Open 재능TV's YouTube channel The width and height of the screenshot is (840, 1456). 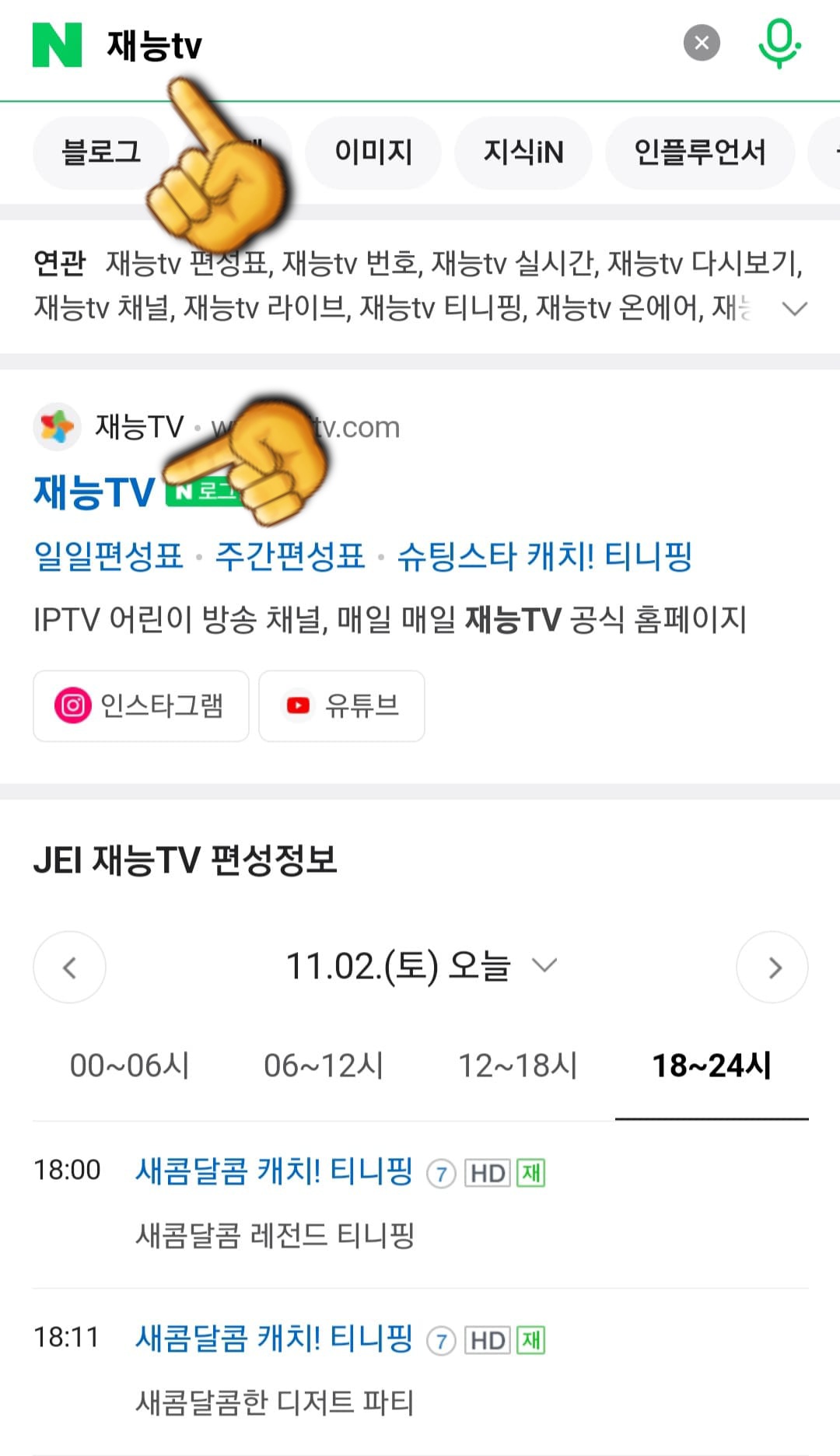pyautogui.click(x=341, y=706)
